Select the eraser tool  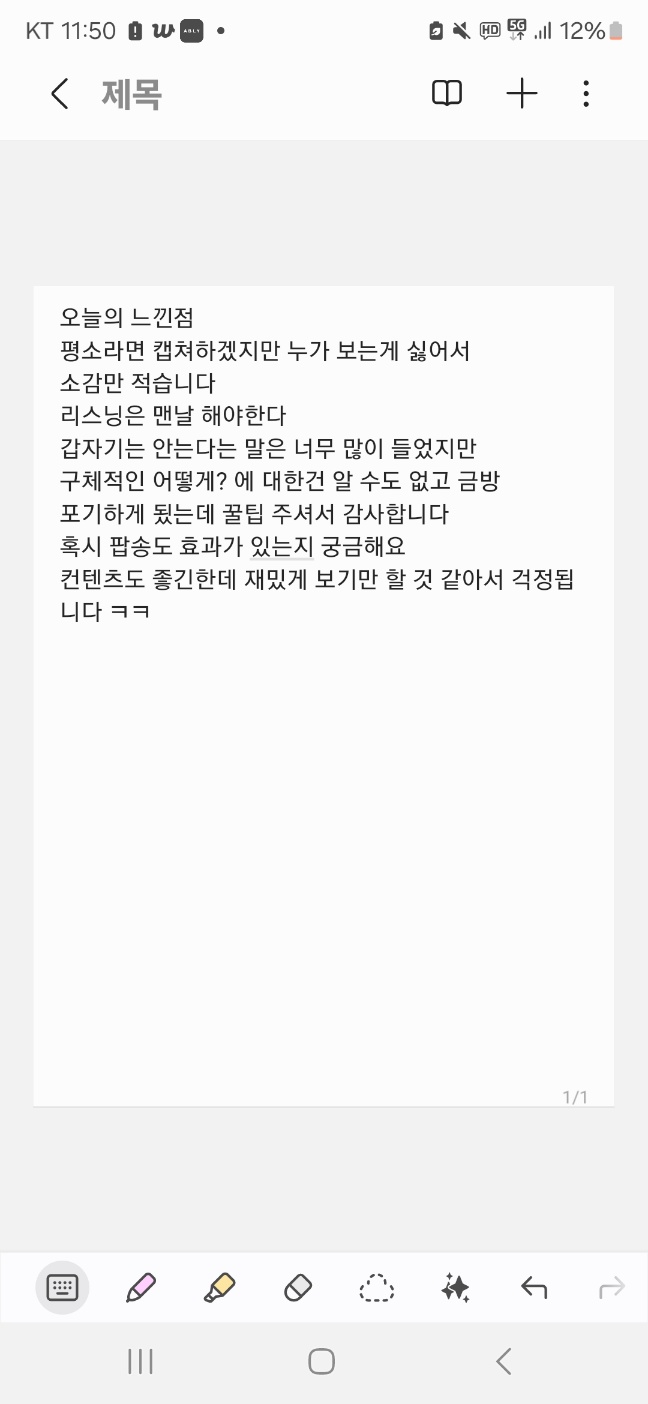point(298,1288)
